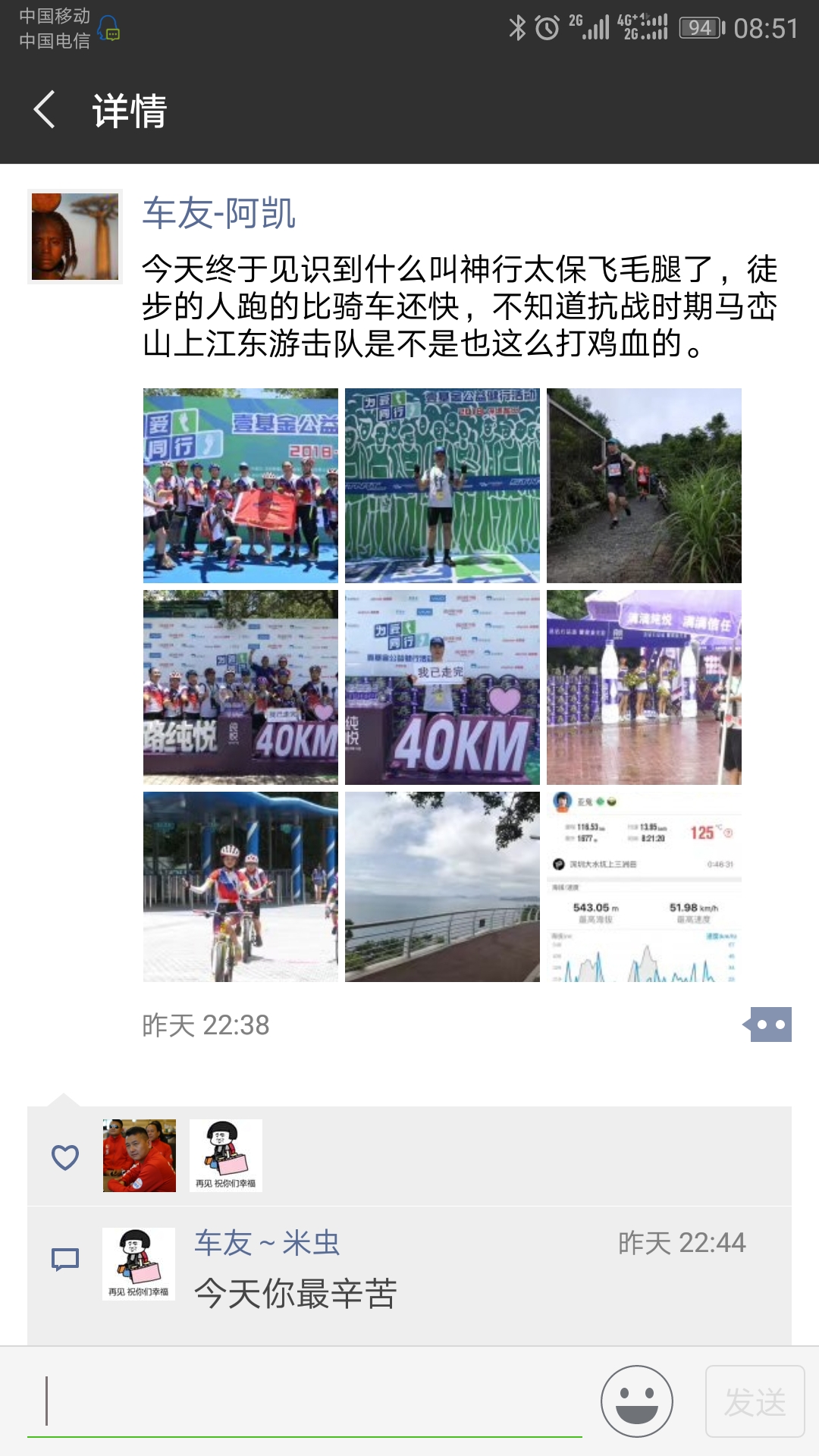Open the cyclists on bikes photo
The width and height of the screenshot is (819, 1456).
[240, 886]
